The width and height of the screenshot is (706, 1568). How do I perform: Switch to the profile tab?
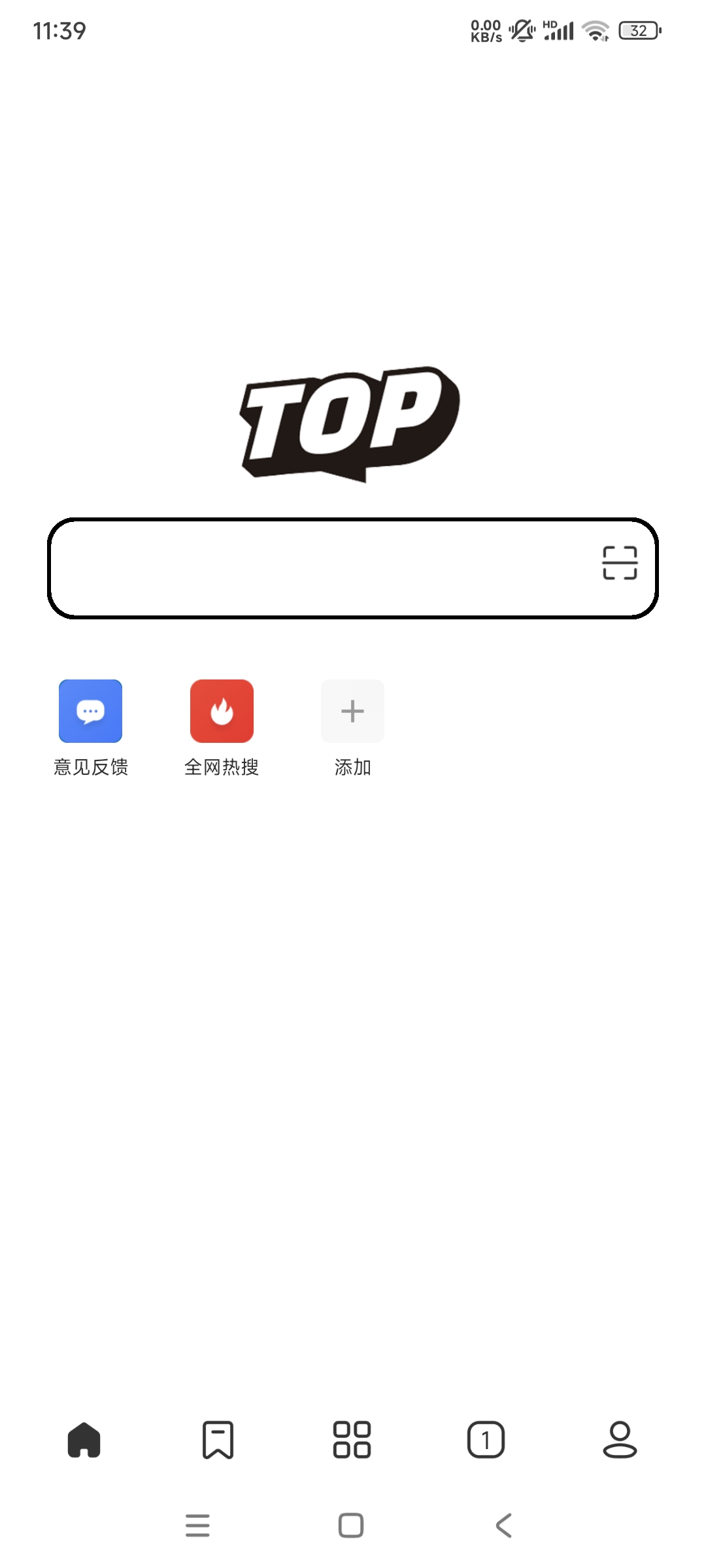tap(620, 1440)
